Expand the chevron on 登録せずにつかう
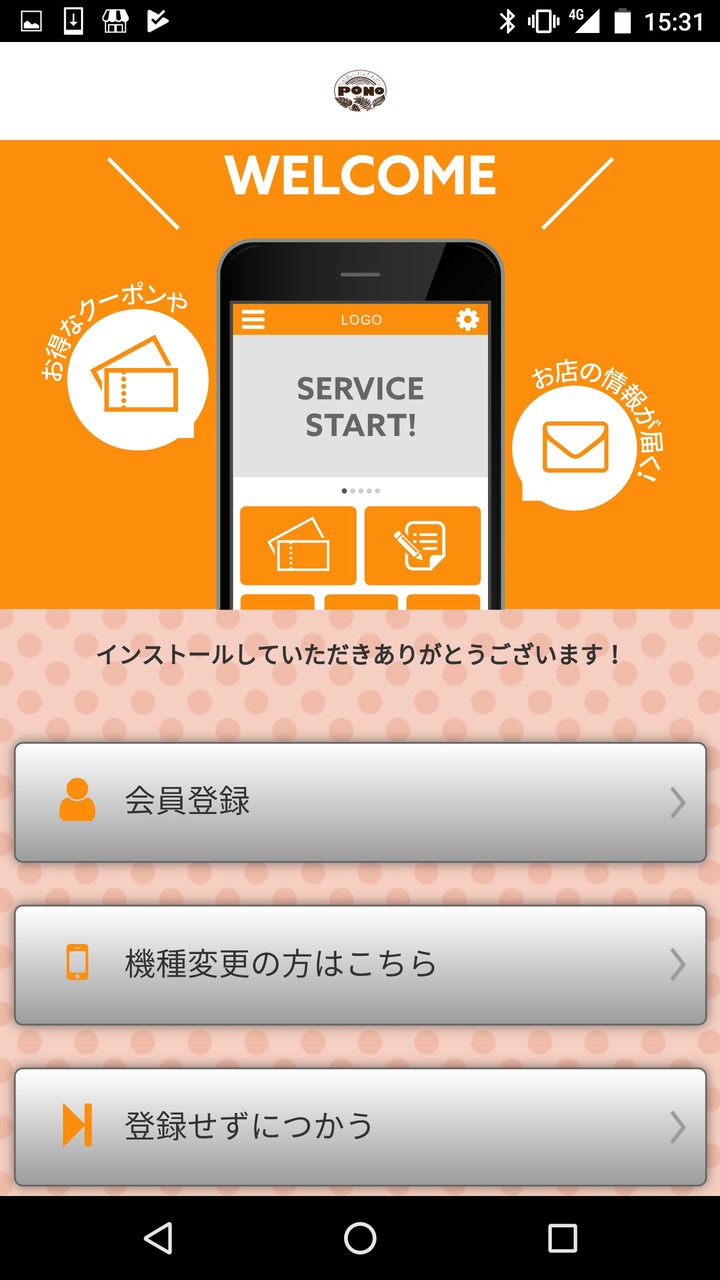 point(675,1126)
